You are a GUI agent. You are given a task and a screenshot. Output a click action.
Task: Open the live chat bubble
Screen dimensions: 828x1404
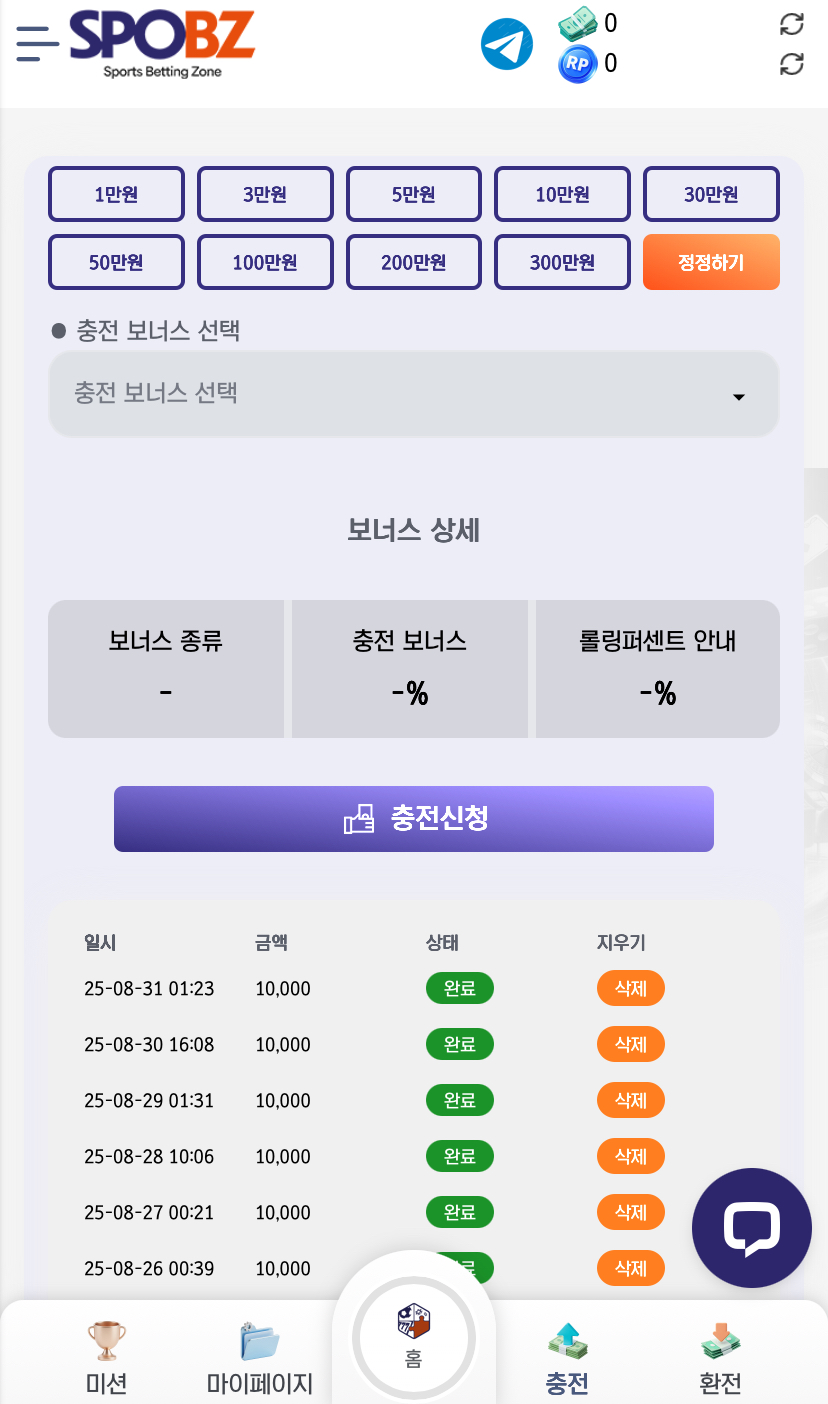coord(752,1228)
